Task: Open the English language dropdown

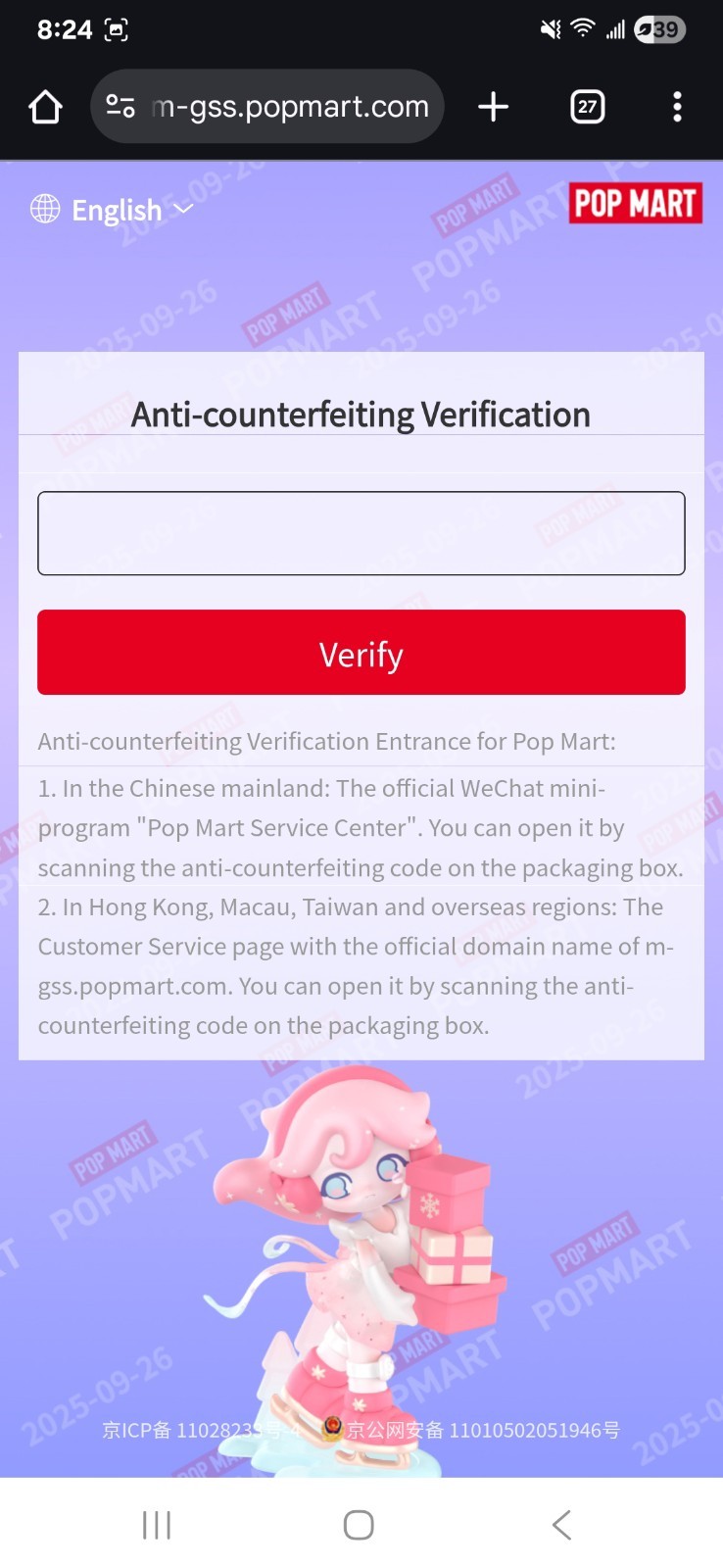Action: click(x=112, y=210)
